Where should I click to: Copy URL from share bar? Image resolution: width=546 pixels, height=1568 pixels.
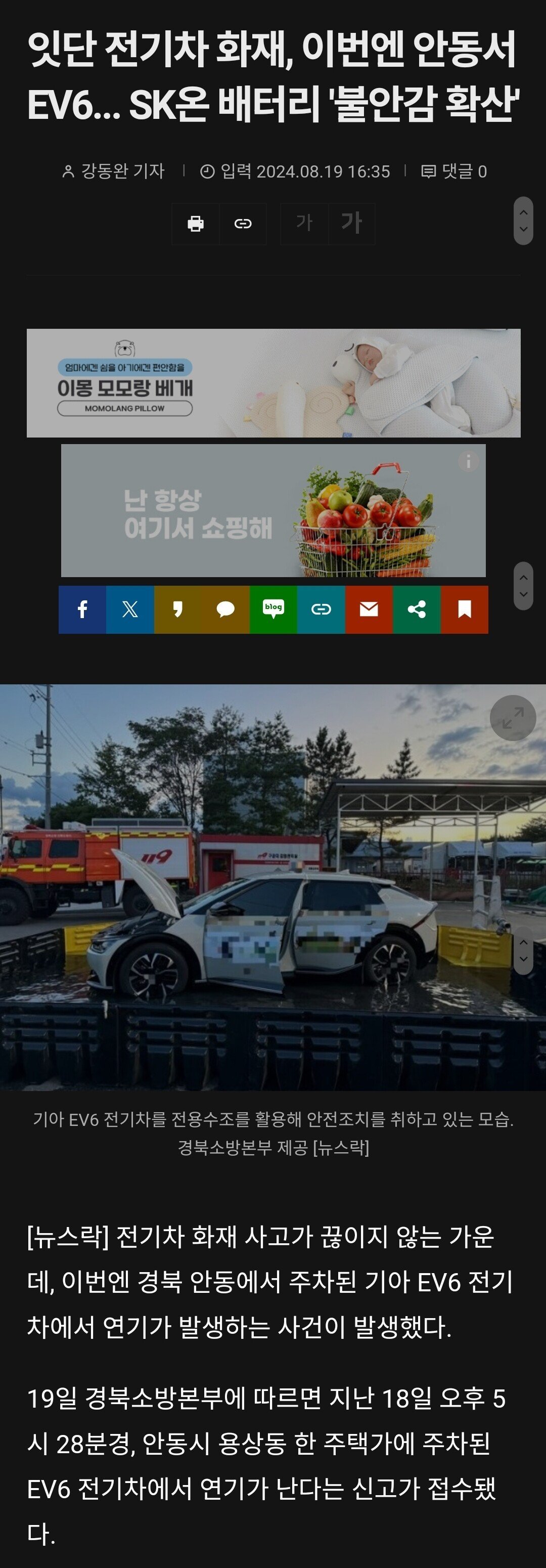[321, 609]
